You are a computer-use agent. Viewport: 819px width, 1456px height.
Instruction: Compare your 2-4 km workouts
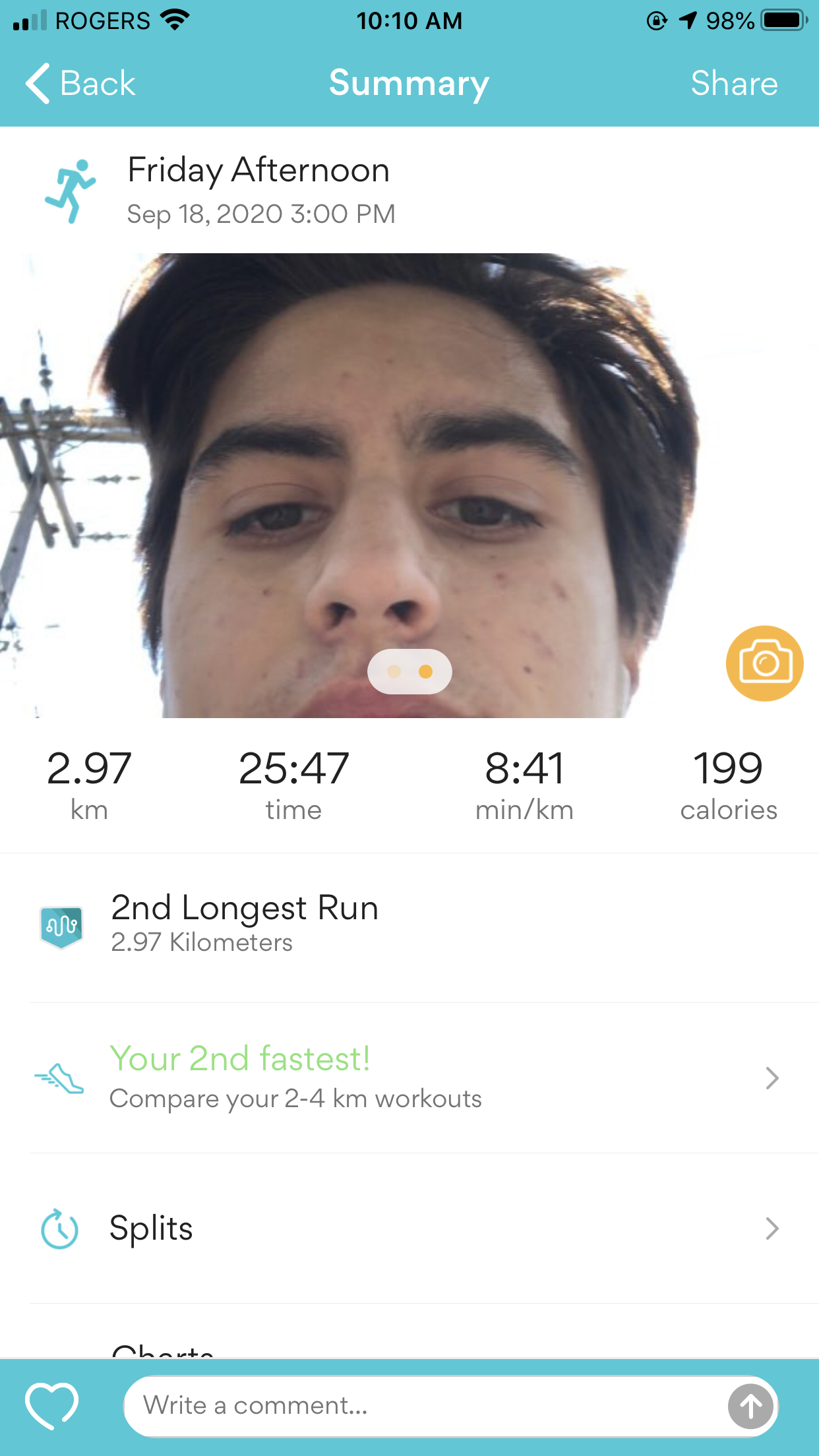[409, 1077]
